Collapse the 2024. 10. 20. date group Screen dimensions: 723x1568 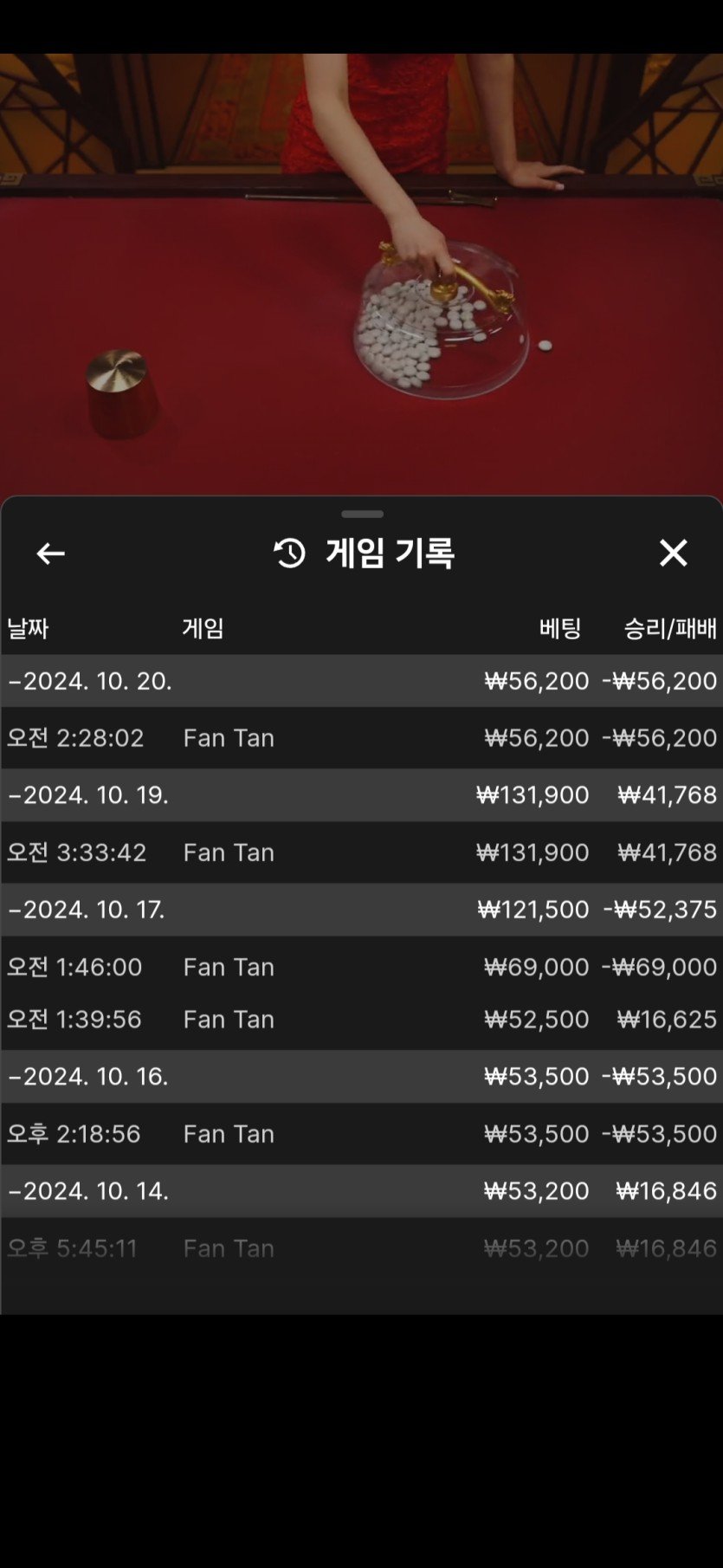tap(90, 681)
